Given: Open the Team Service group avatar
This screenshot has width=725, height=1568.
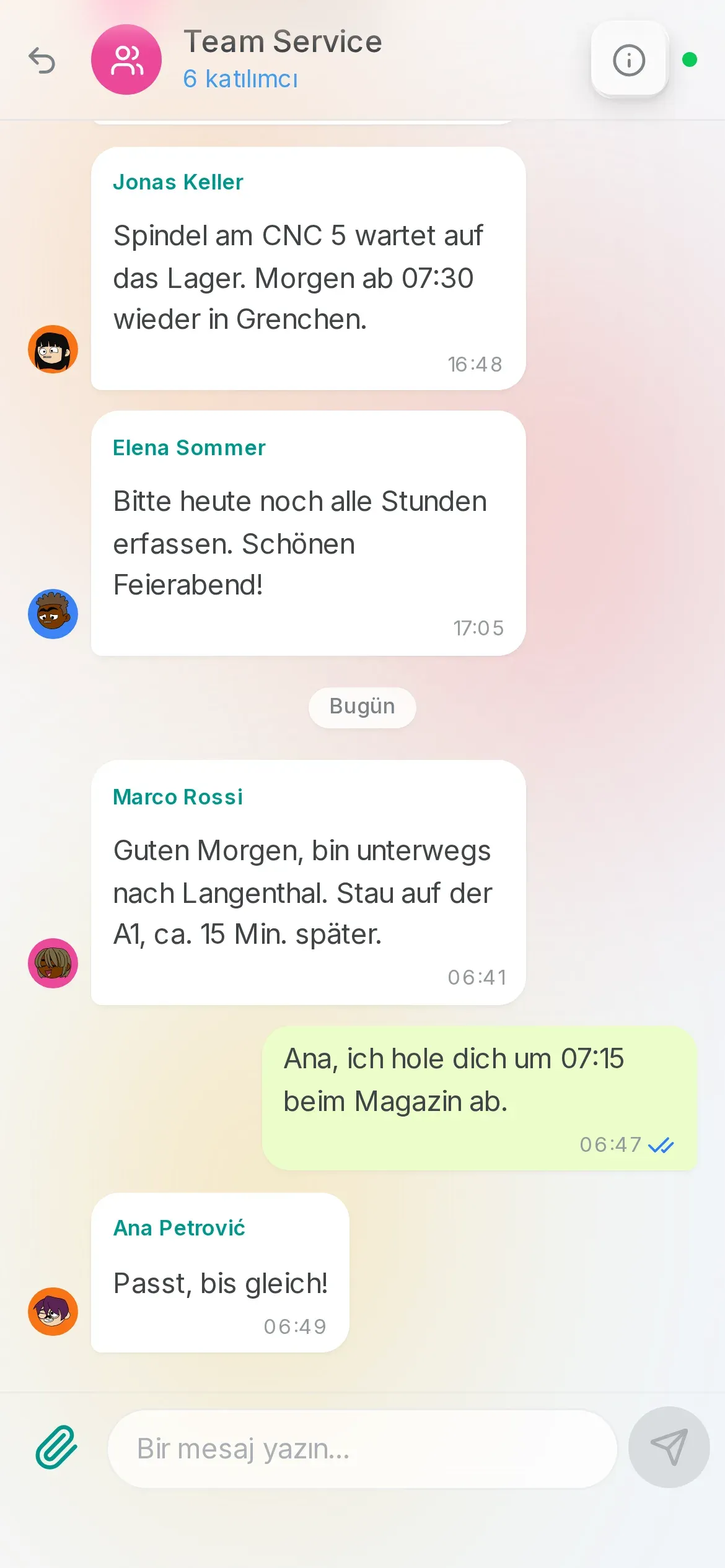Looking at the screenshot, I should [x=126, y=59].
